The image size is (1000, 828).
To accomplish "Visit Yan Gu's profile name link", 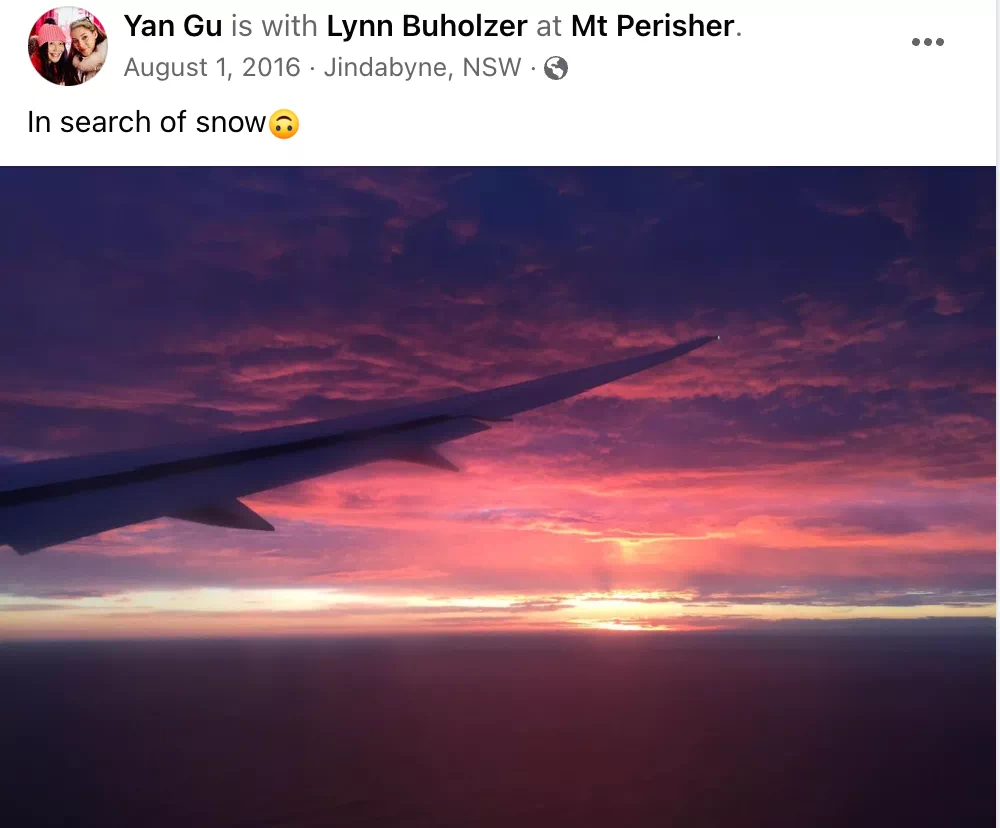I will 172,26.
